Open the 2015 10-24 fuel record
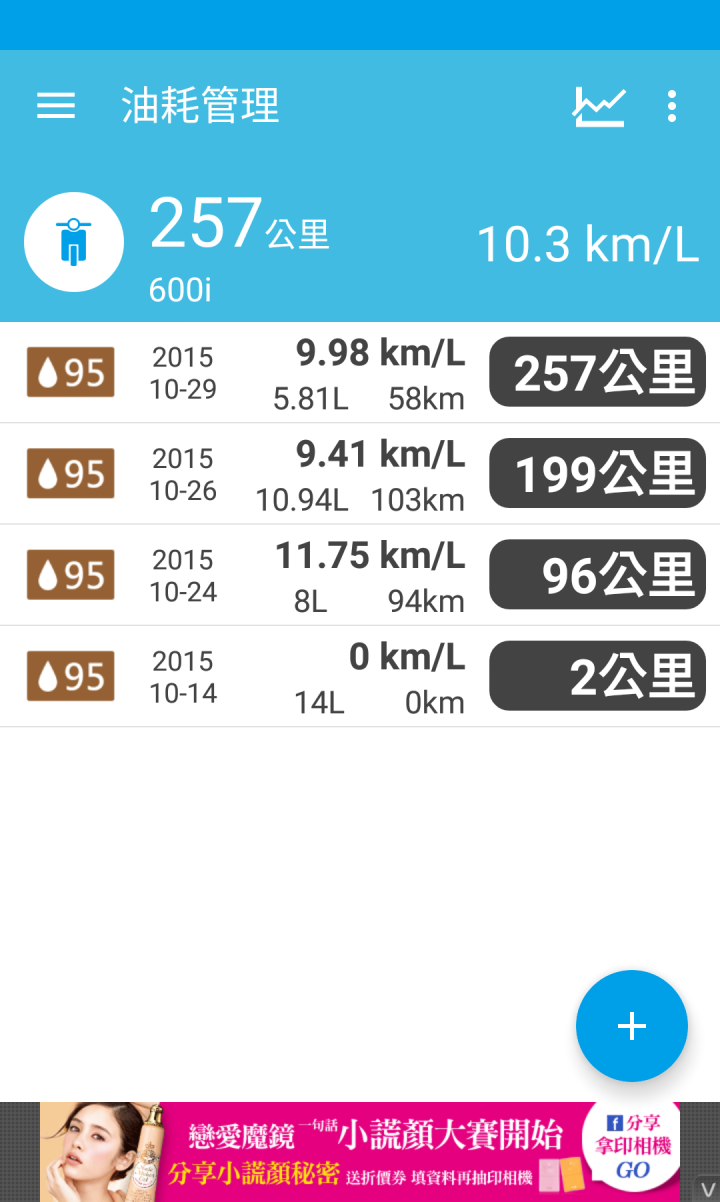The height and width of the screenshot is (1202, 720). point(360,575)
